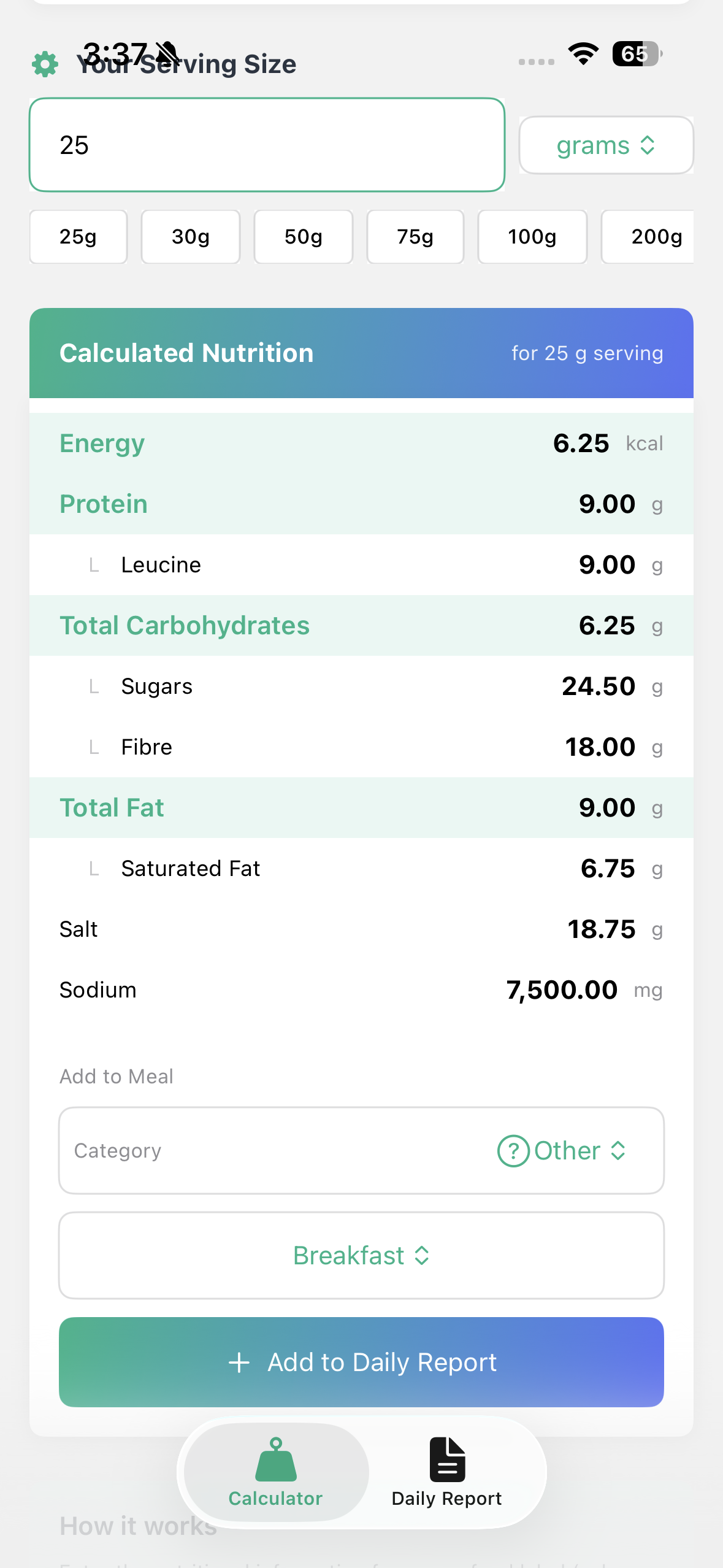Select the 100g quick serving button
The width and height of the screenshot is (723, 1568).
coord(531,237)
